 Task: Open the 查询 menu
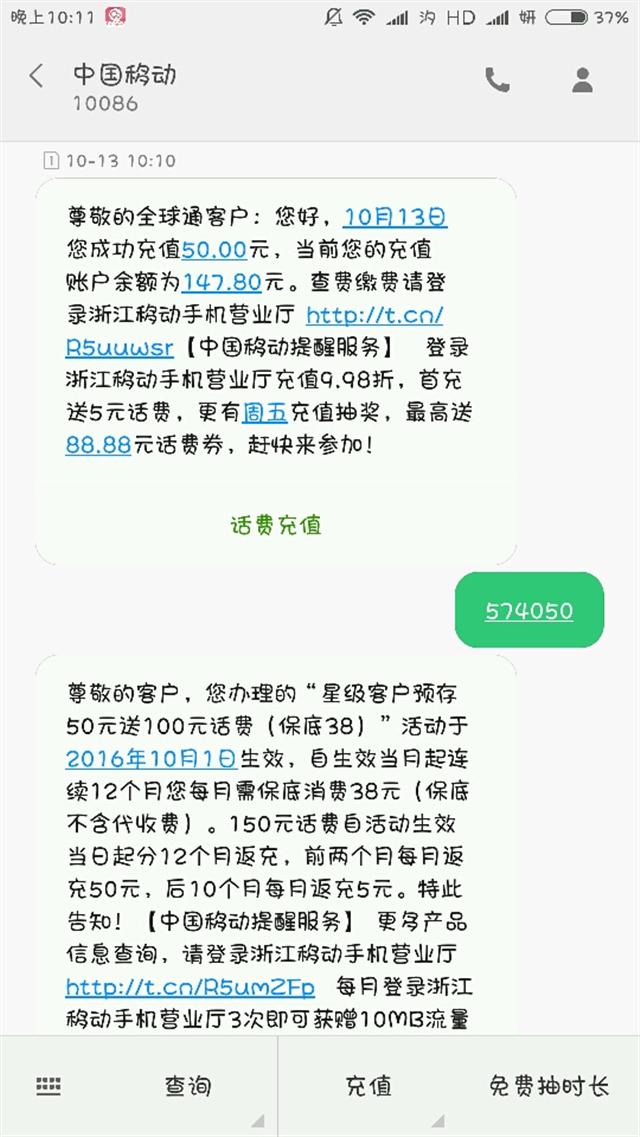pyautogui.click(x=188, y=1086)
